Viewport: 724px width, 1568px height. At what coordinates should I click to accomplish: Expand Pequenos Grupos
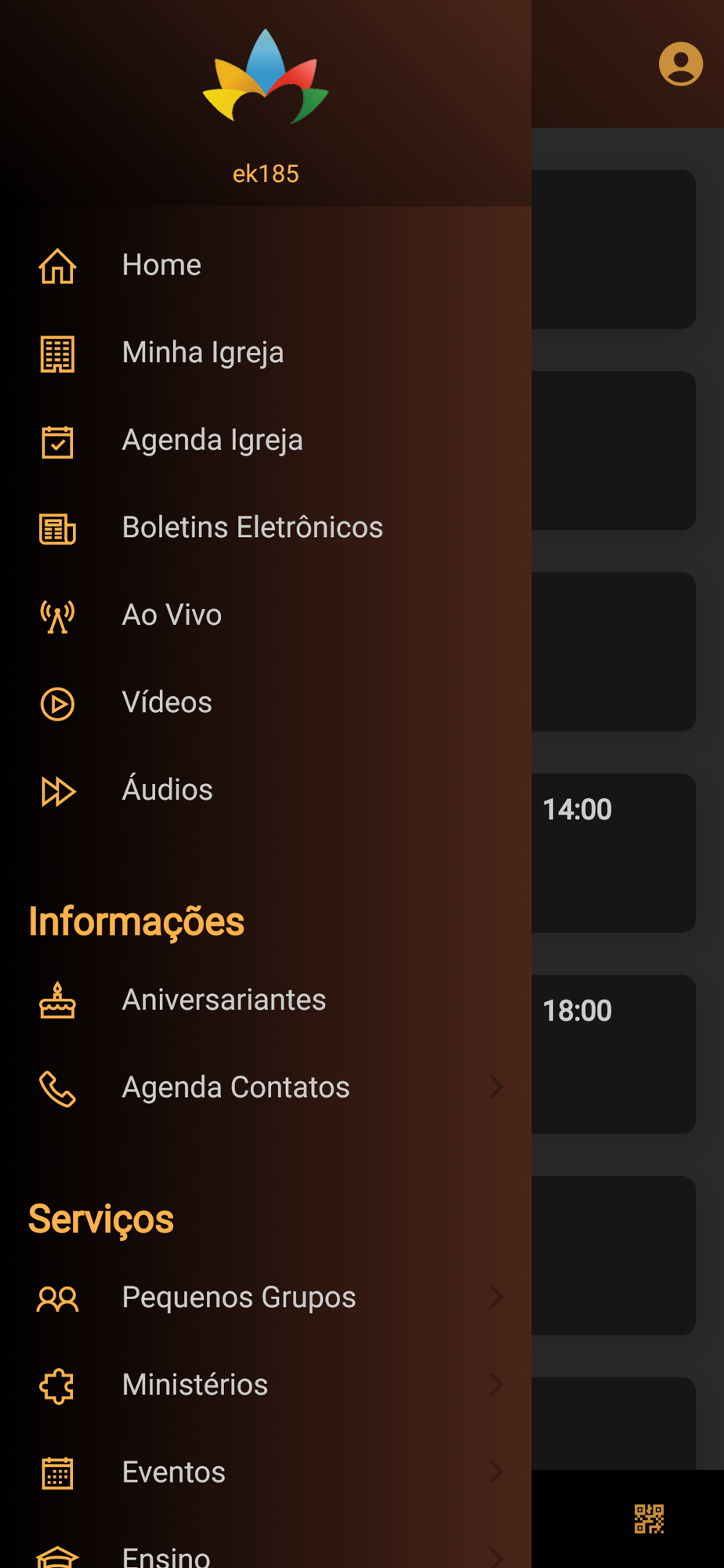266,1298
